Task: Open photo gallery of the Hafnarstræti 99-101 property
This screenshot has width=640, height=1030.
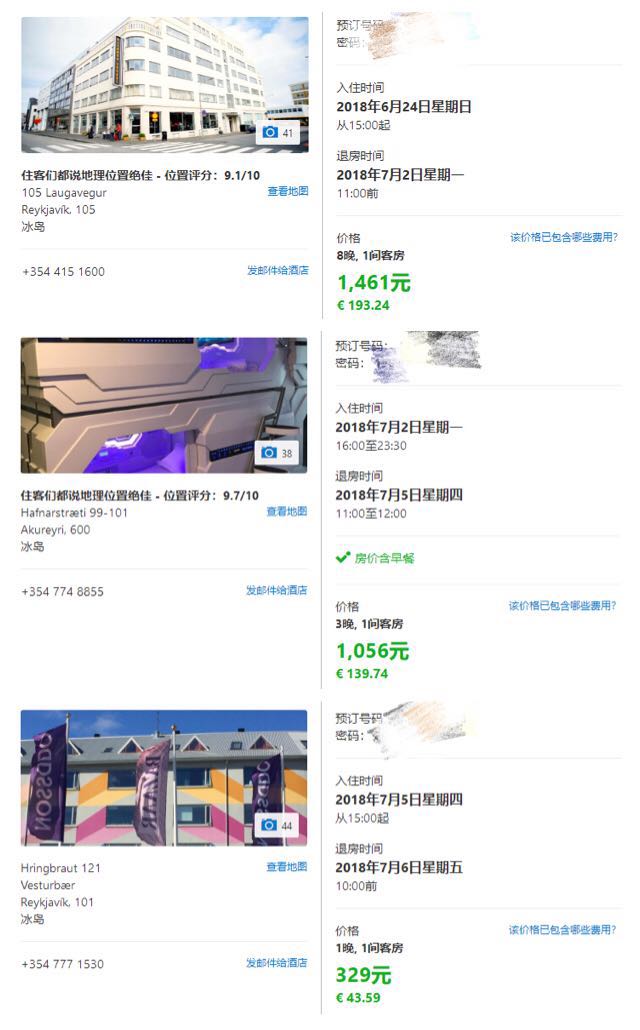Action: coord(276,453)
